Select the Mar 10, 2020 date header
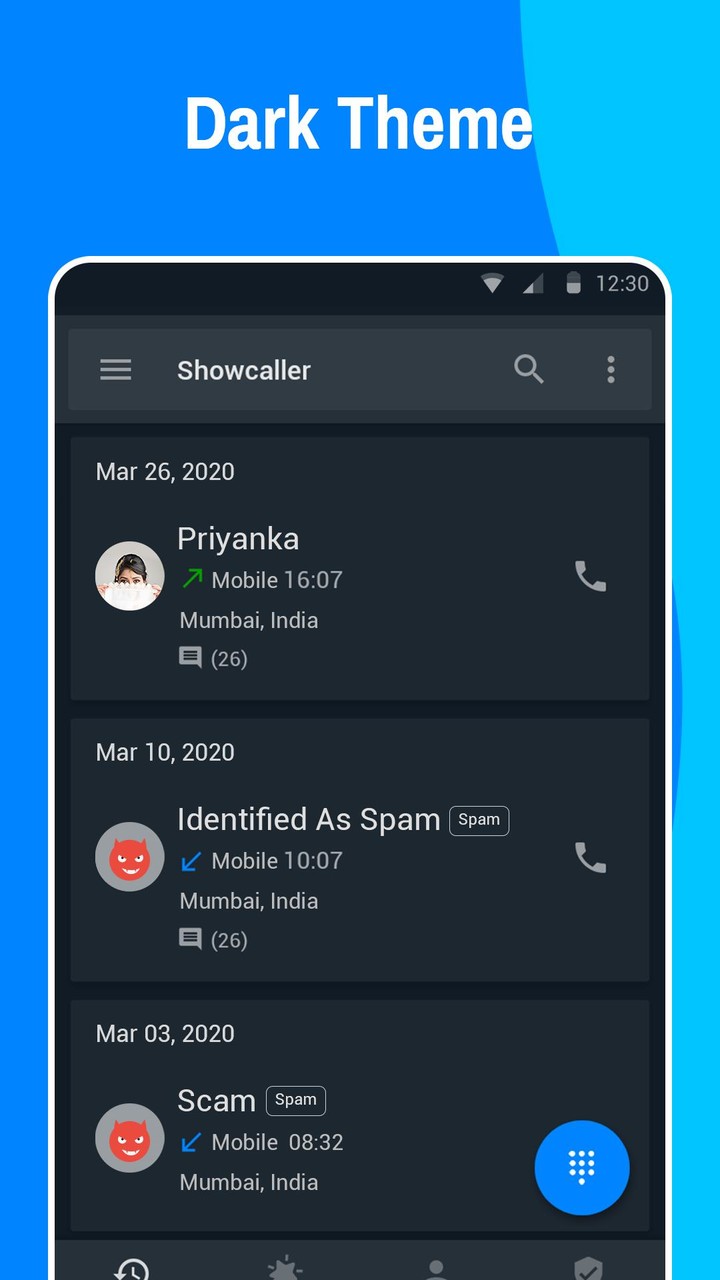Screen dimensions: 720x1280 pyautogui.click(x=164, y=752)
